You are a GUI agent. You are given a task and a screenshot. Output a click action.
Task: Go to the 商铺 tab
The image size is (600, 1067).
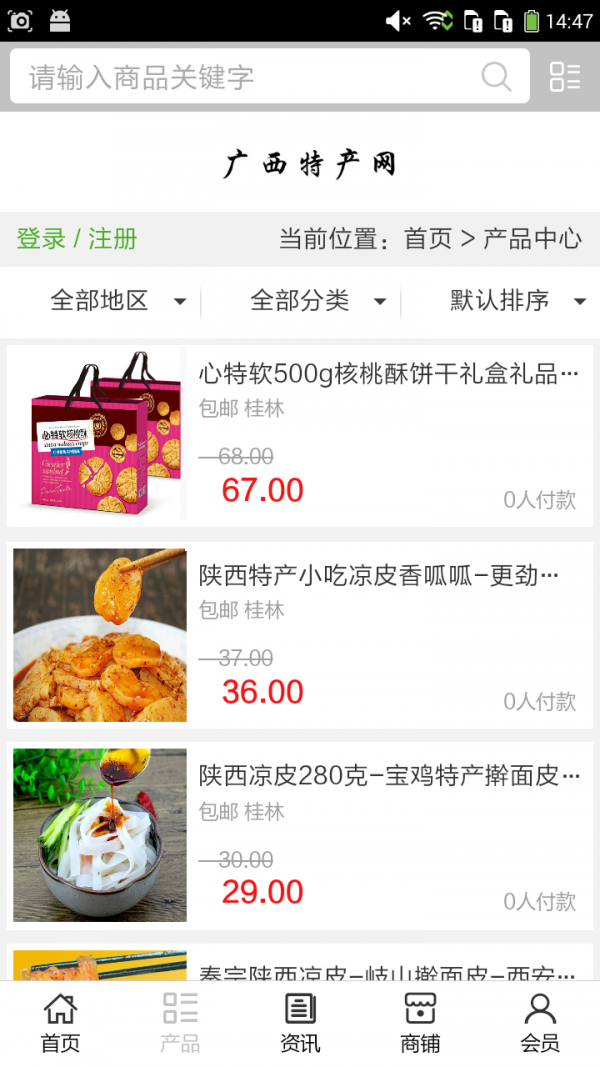click(x=420, y=1023)
